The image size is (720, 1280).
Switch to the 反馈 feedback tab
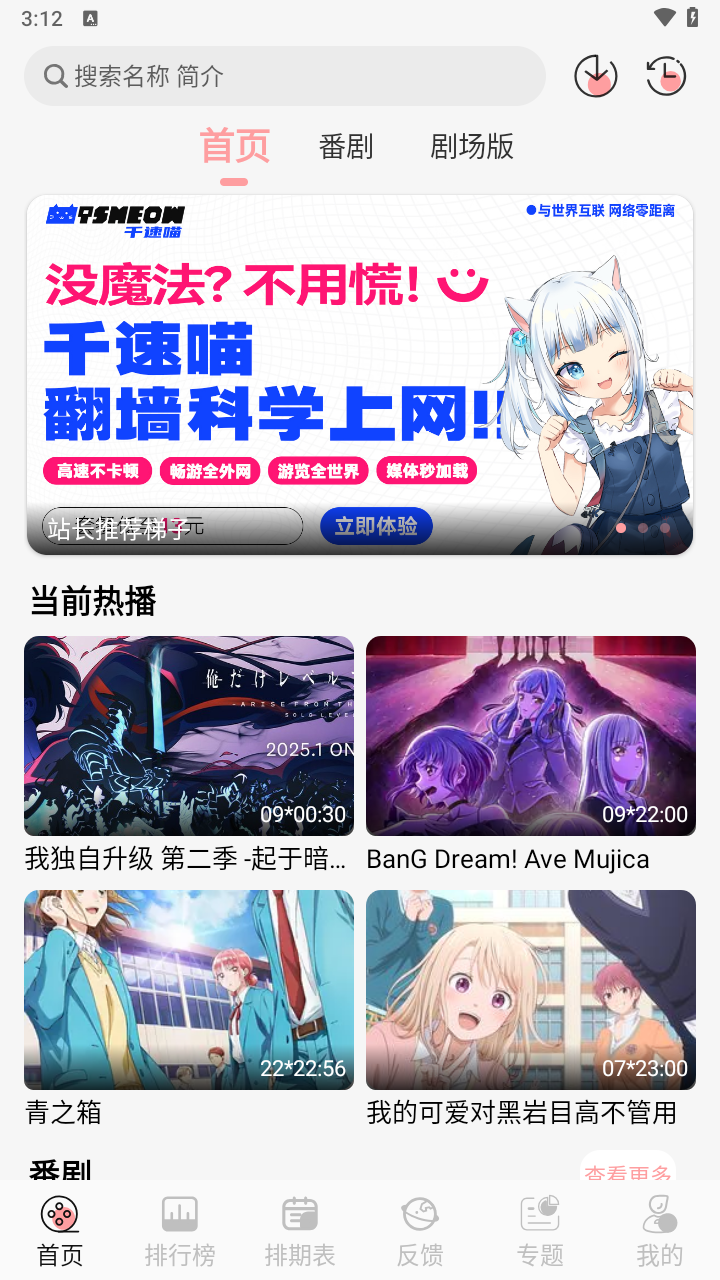point(420,1231)
